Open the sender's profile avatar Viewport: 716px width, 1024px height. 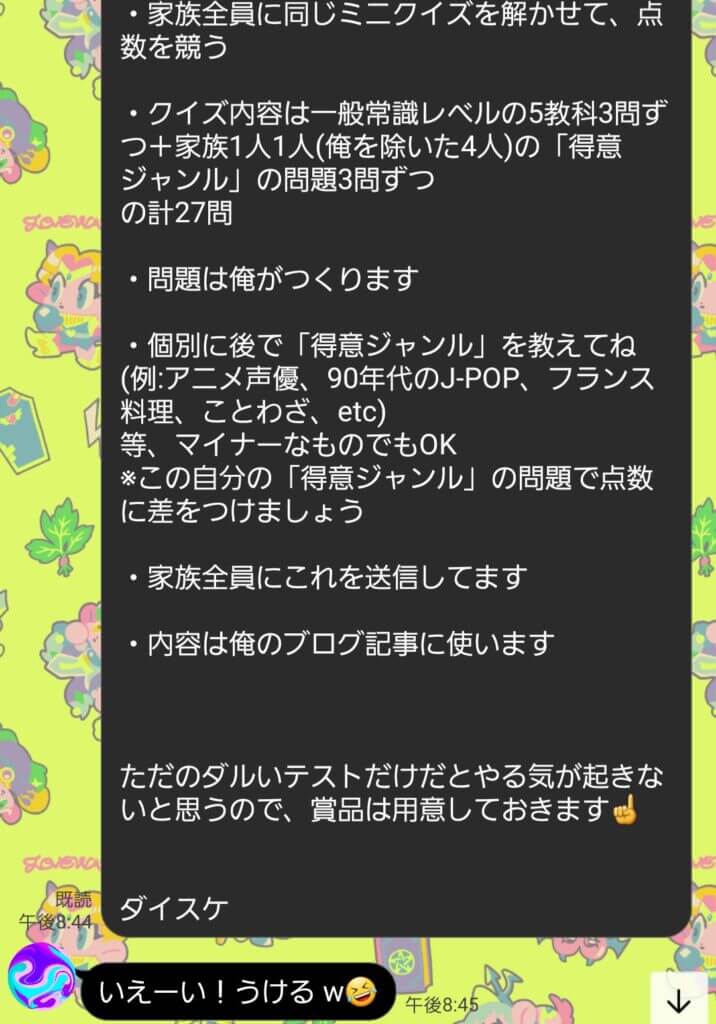click(38, 978)
